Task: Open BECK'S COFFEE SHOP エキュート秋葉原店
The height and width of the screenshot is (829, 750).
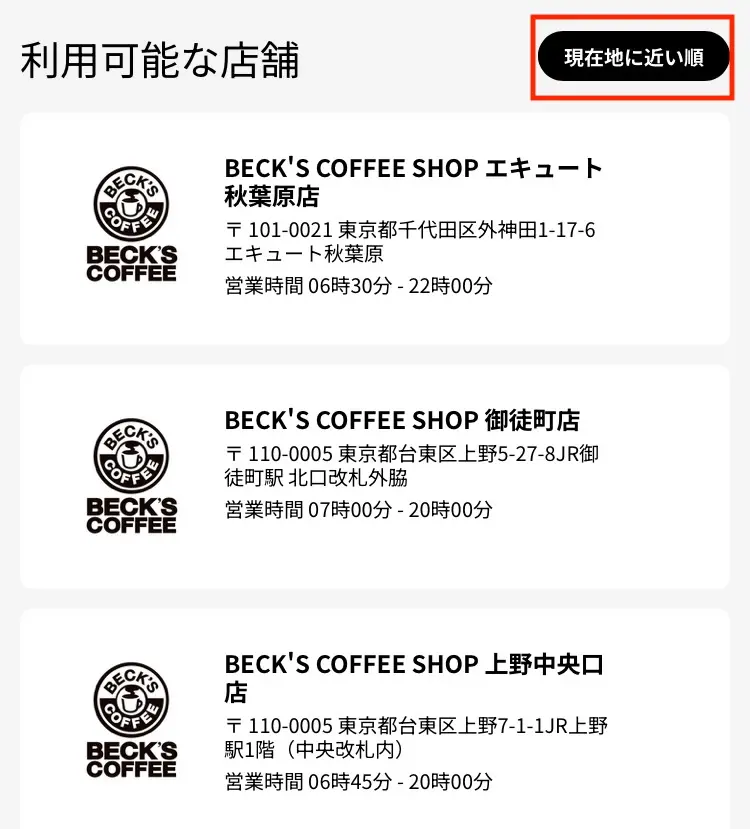Action: click(x=374, y=228)
